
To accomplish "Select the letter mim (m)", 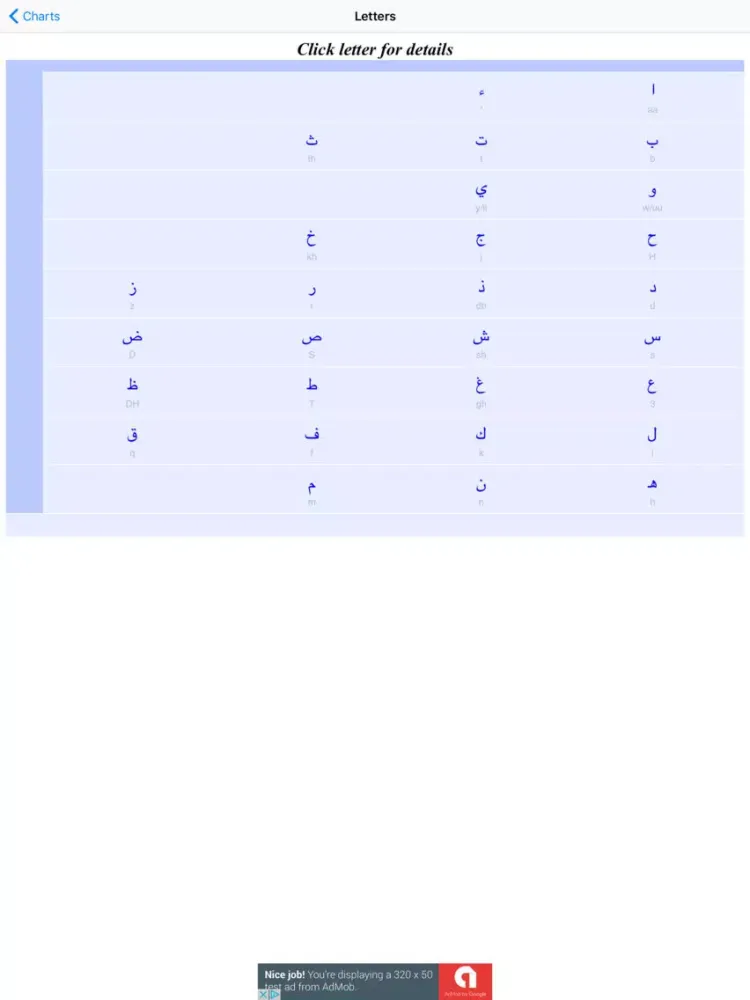I will 311,486.
